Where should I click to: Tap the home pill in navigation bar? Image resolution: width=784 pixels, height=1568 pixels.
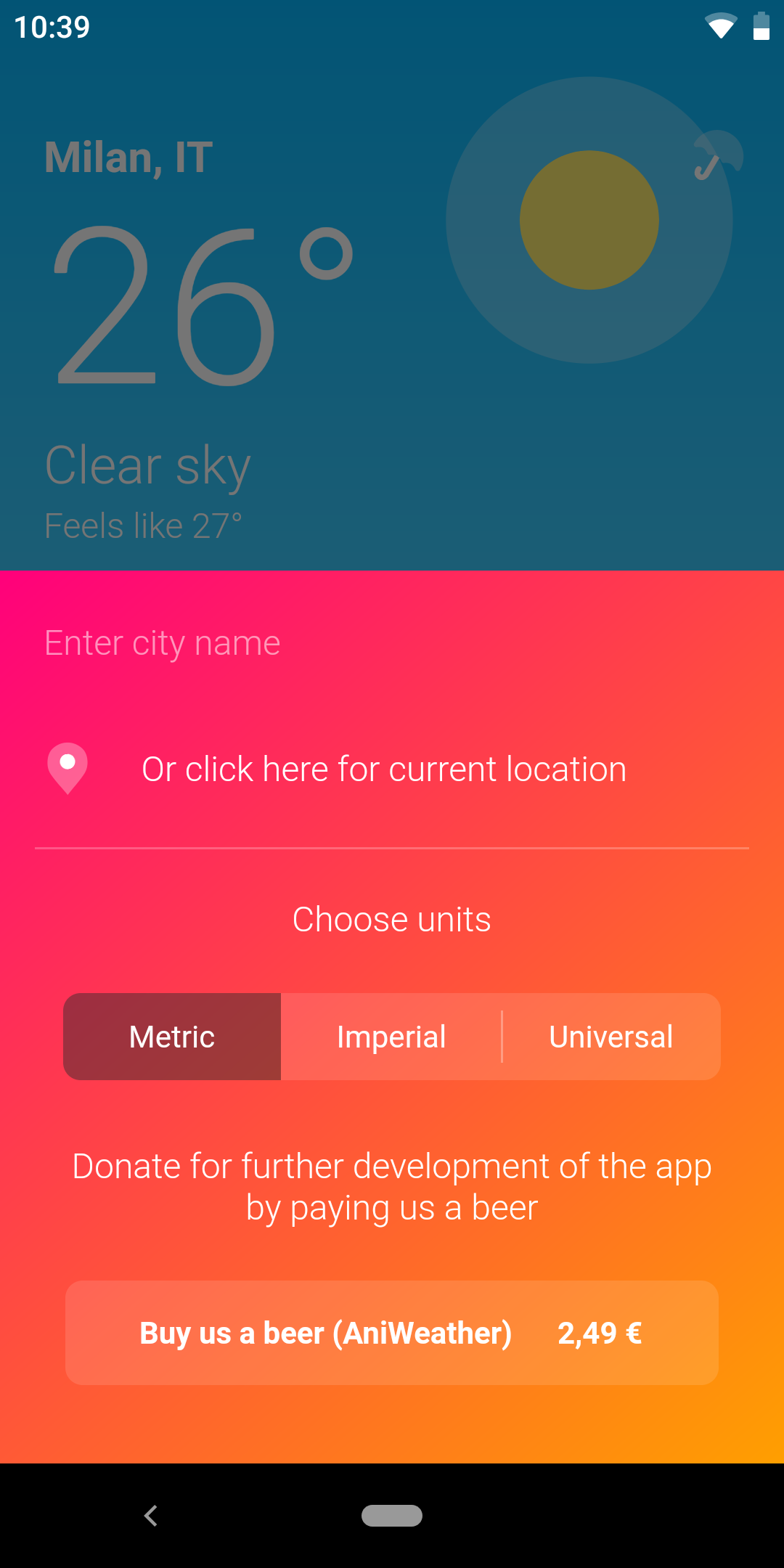[x=392, y=1516]
